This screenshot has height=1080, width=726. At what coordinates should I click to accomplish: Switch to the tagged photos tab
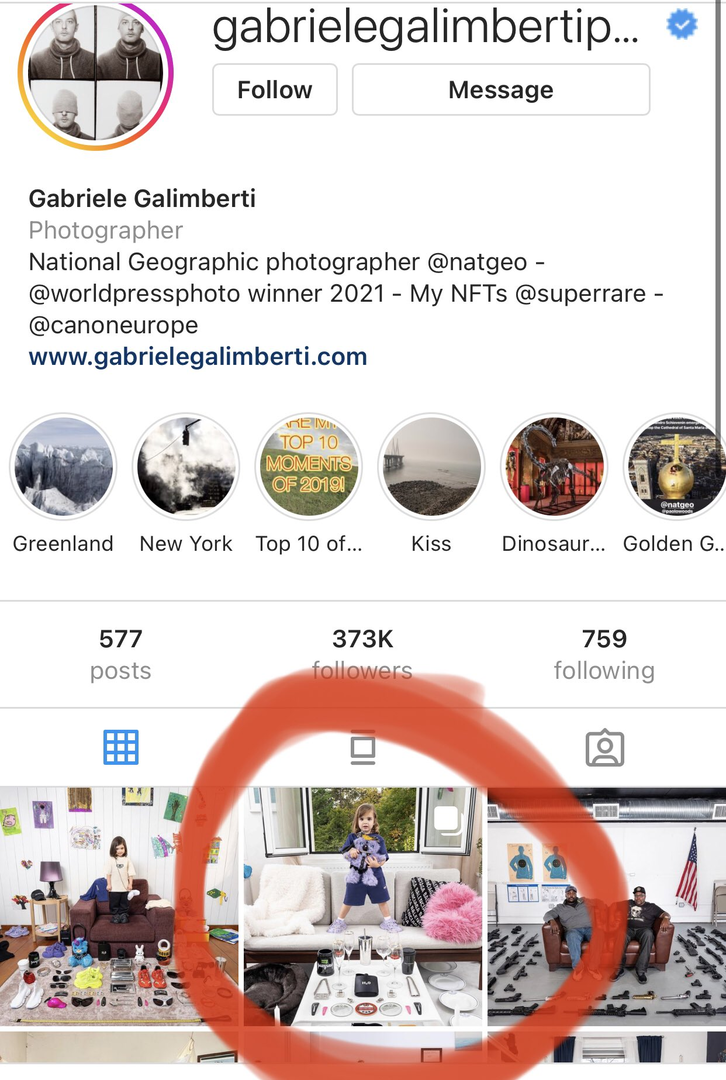(x=605, y=748)
